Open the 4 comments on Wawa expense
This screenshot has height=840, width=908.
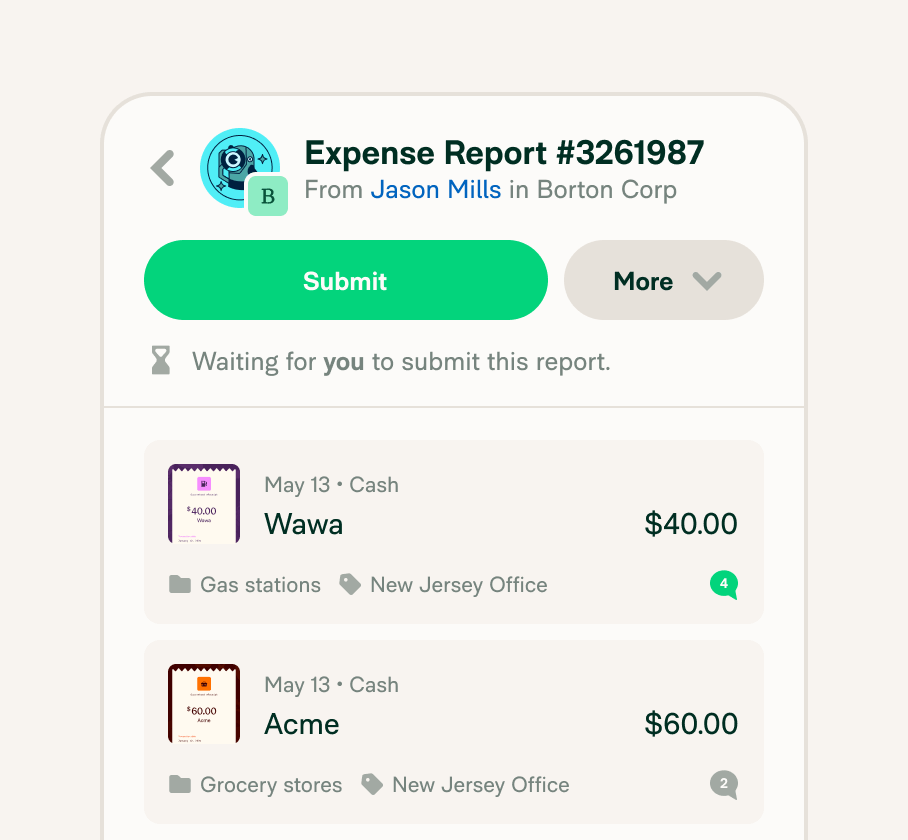point(724,584)
